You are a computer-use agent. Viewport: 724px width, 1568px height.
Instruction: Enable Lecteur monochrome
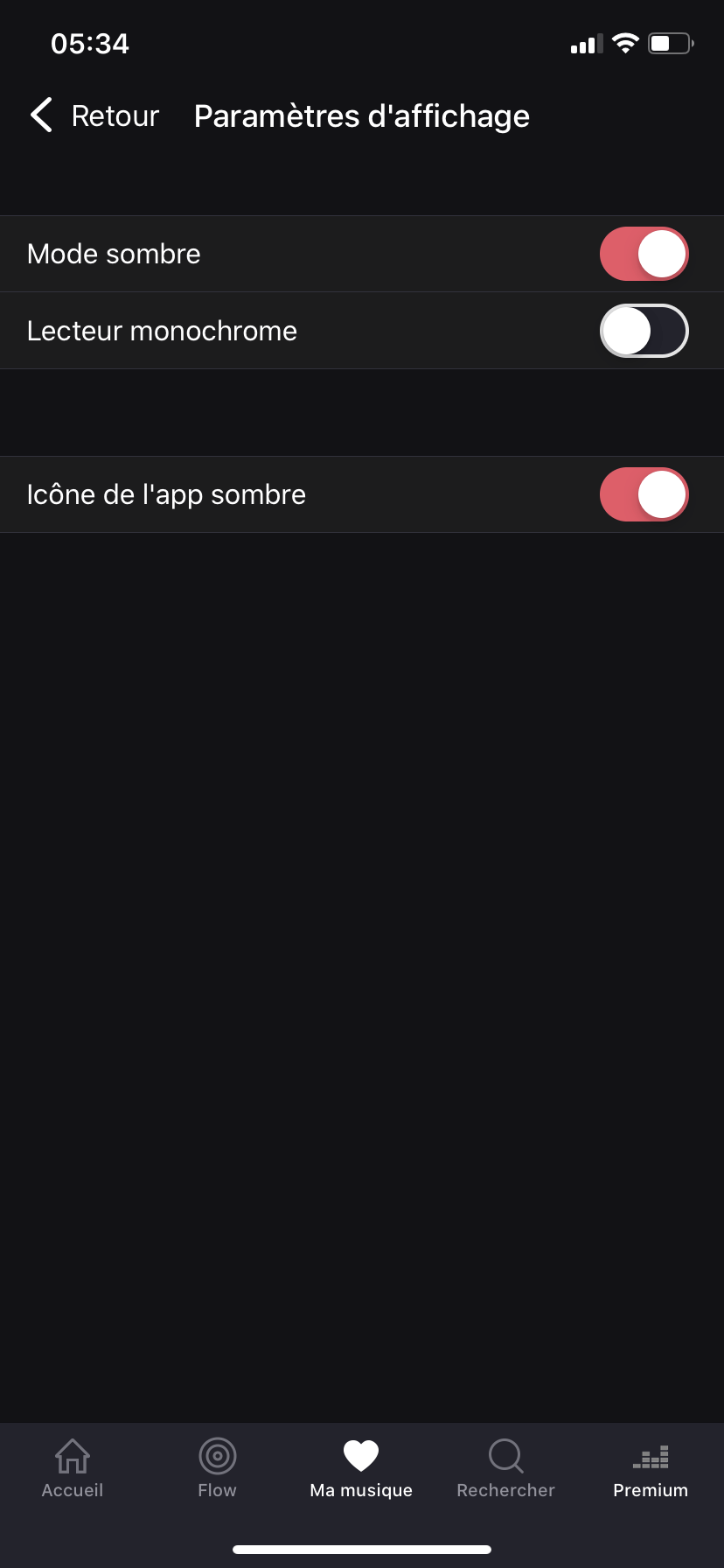[644, 331]
